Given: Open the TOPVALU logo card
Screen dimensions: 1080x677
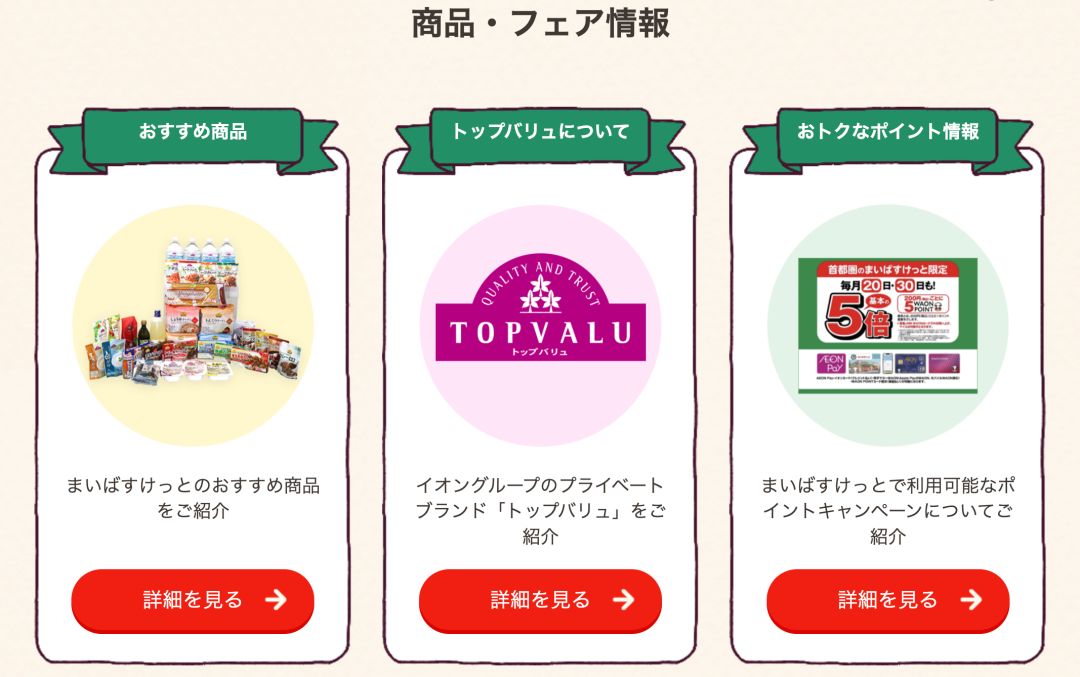Looking at the screenshot, I should pos(540,325).
